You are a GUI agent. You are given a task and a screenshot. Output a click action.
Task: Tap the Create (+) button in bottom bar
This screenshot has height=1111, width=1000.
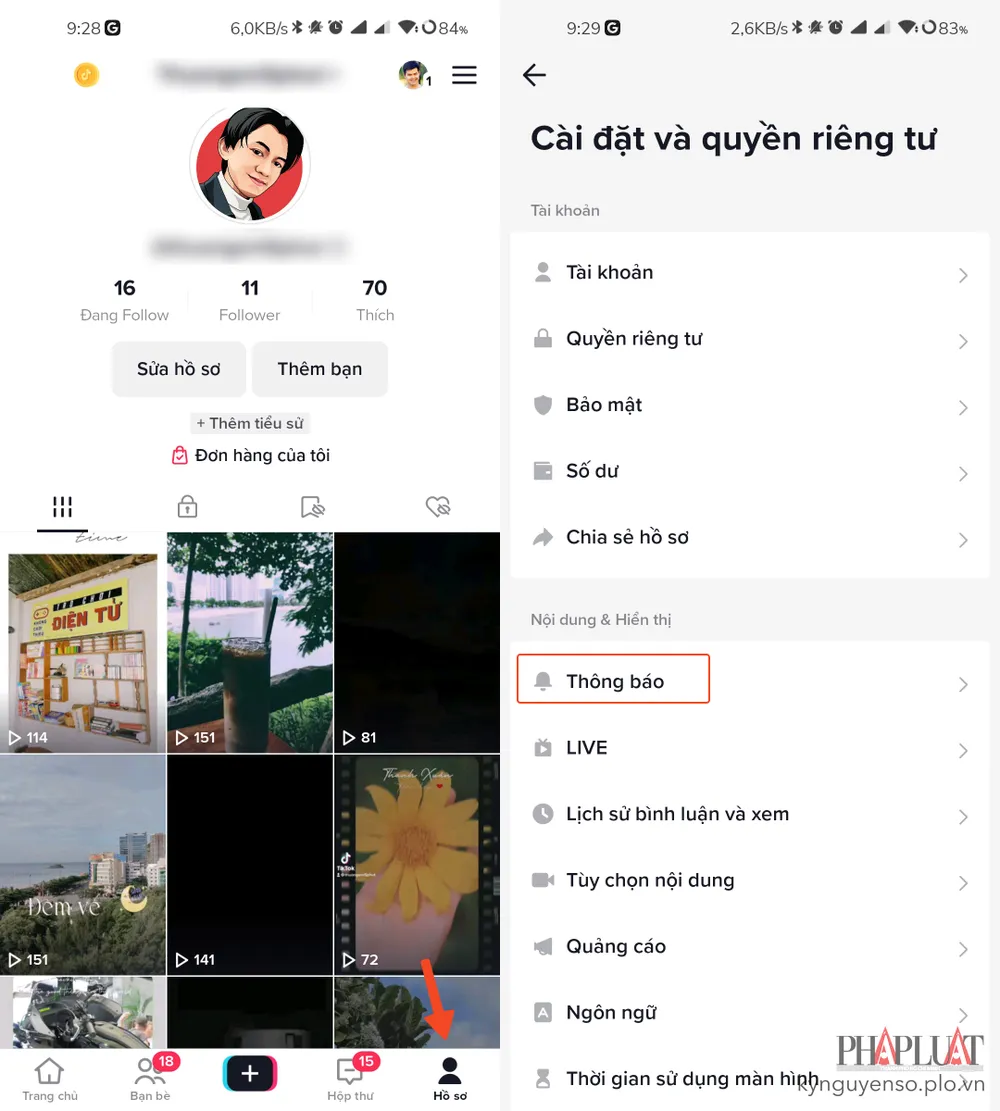[x=249, y=1072]
